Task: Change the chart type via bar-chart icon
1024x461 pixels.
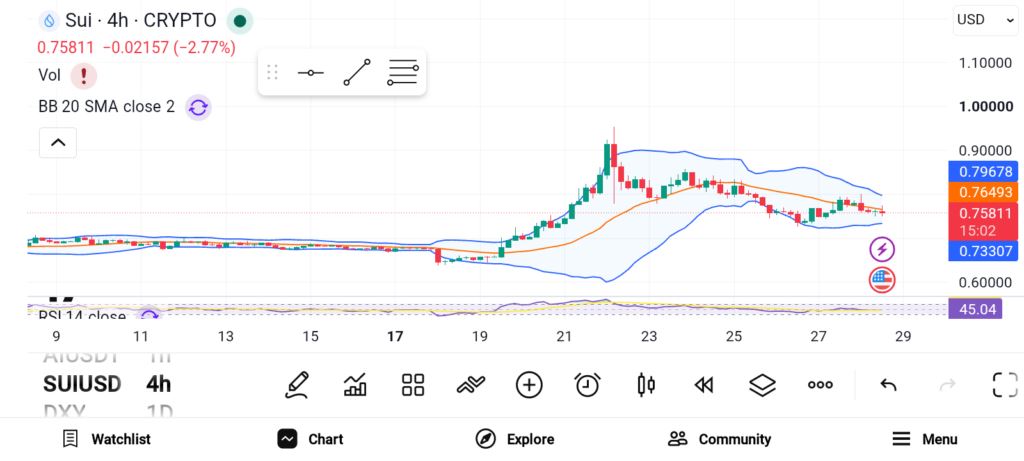Action: click(355, 385)
